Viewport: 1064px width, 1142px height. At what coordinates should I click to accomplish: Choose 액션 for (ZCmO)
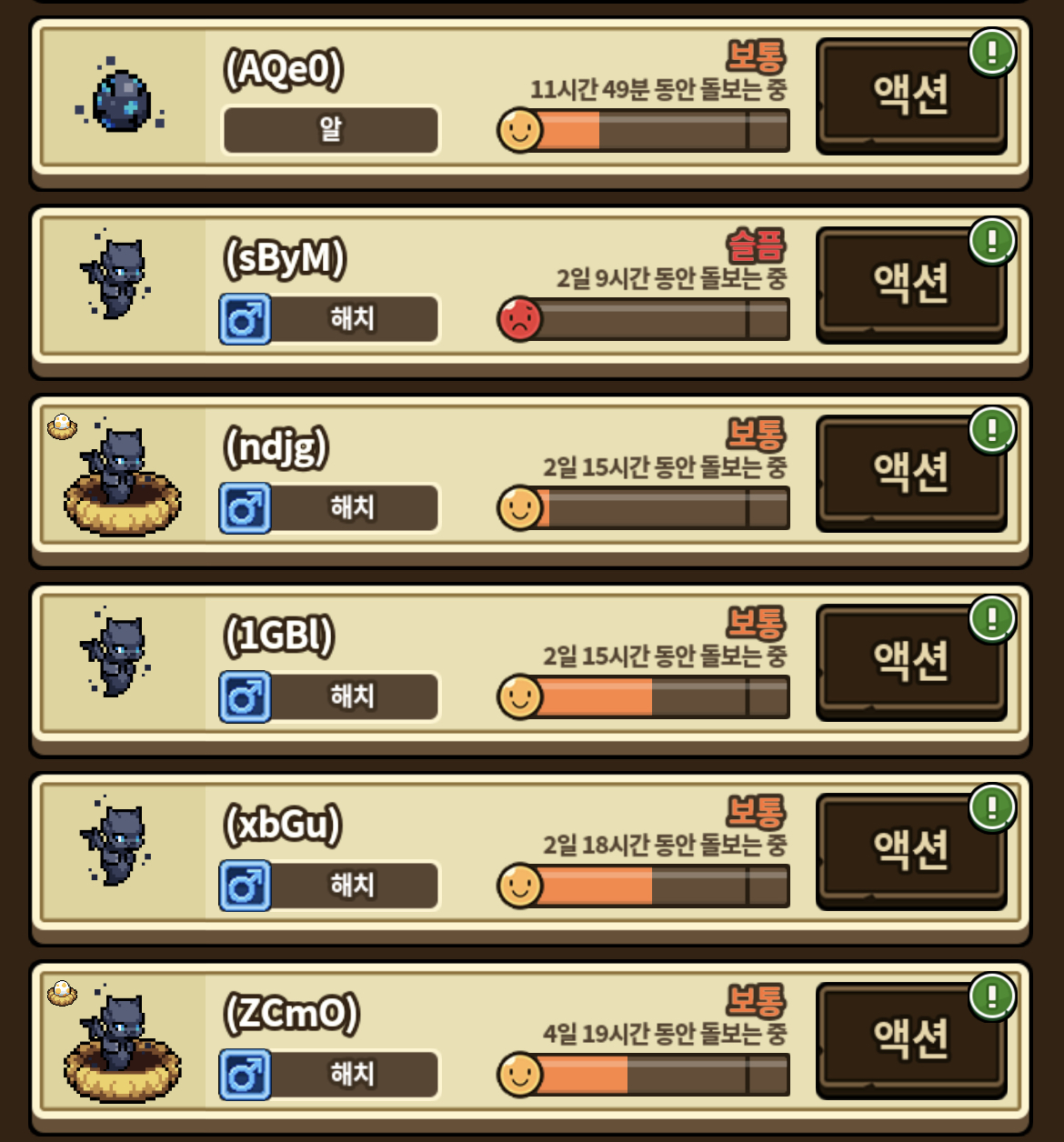[x=910, y=1039]
